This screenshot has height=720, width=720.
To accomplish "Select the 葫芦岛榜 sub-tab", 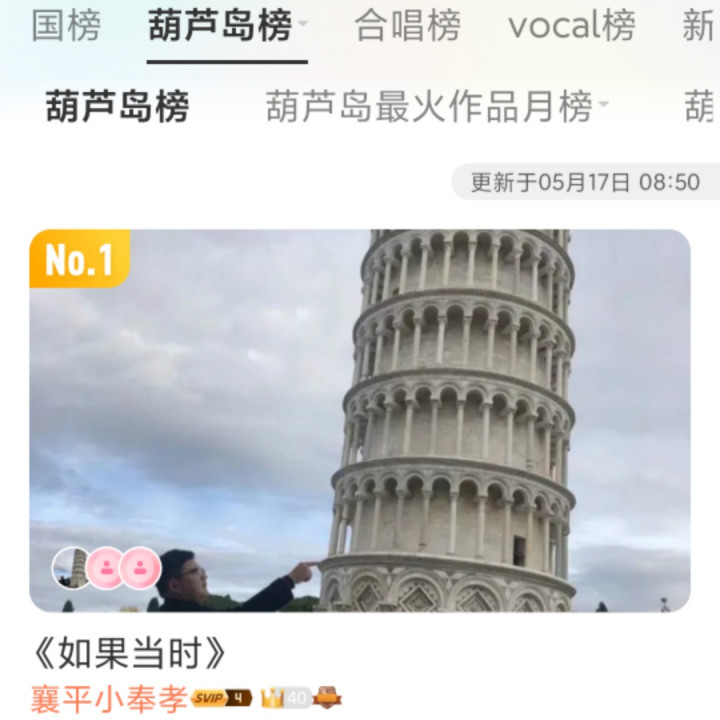I will (x=117, y=106).
